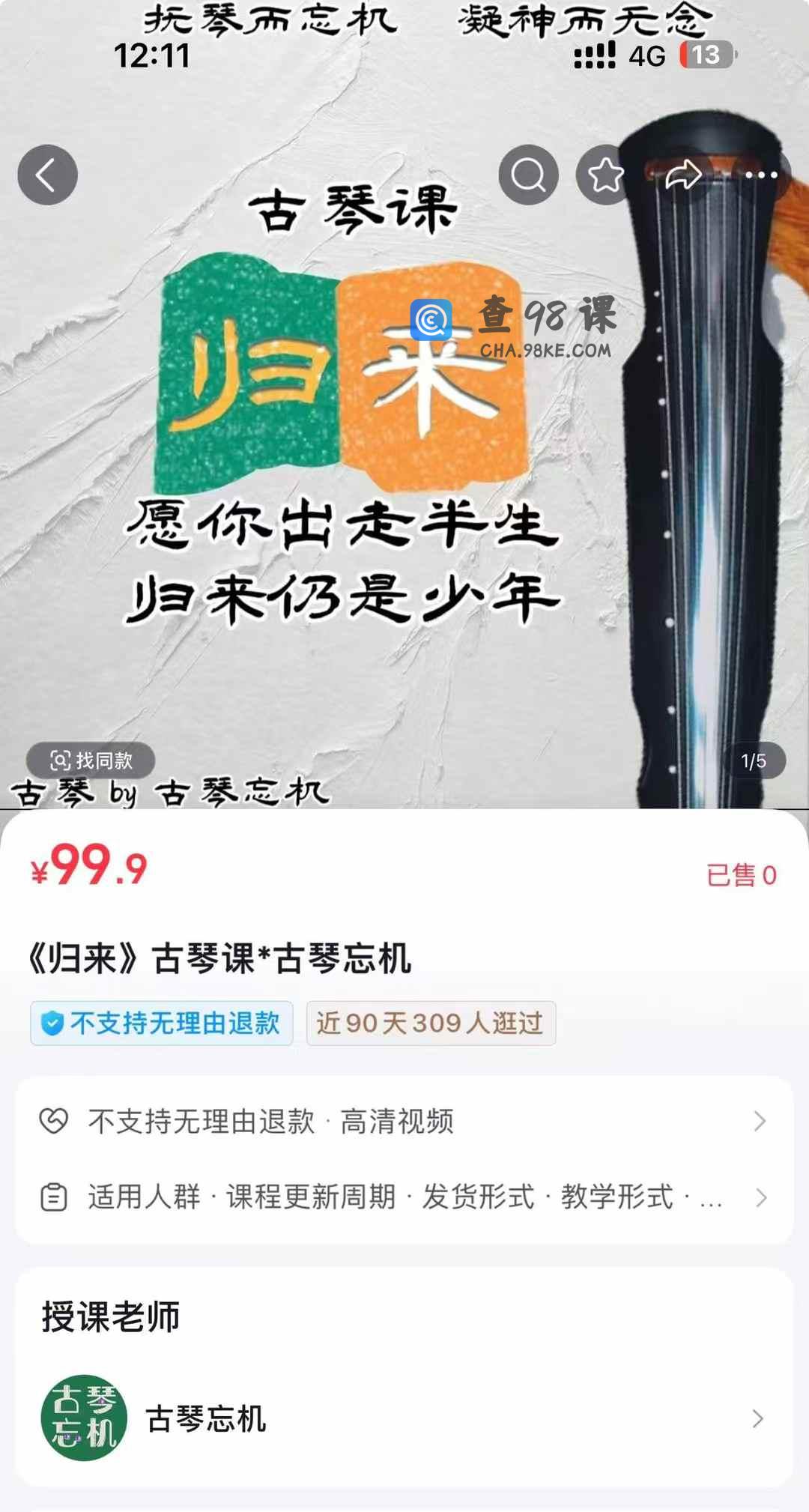Open the 古琴课 归来 cover image
The width and height of the screenshot is (809, 1512).
click(404, 405)
